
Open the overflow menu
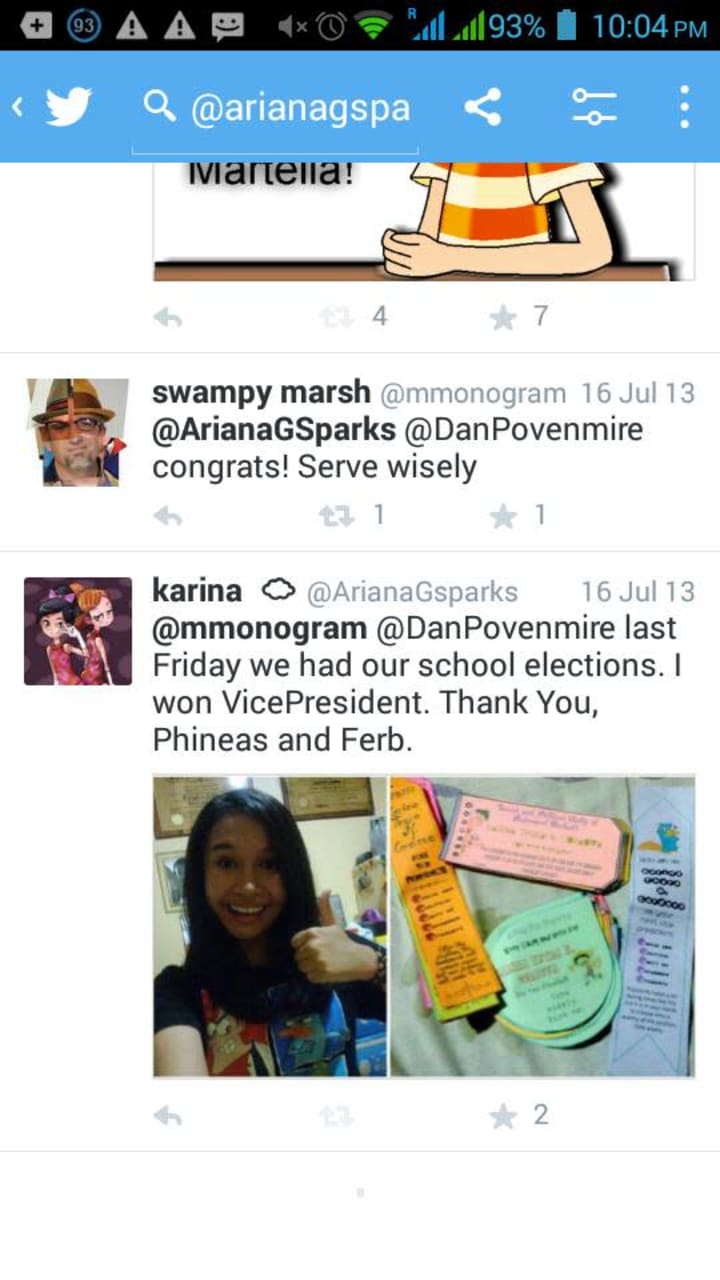684,106
